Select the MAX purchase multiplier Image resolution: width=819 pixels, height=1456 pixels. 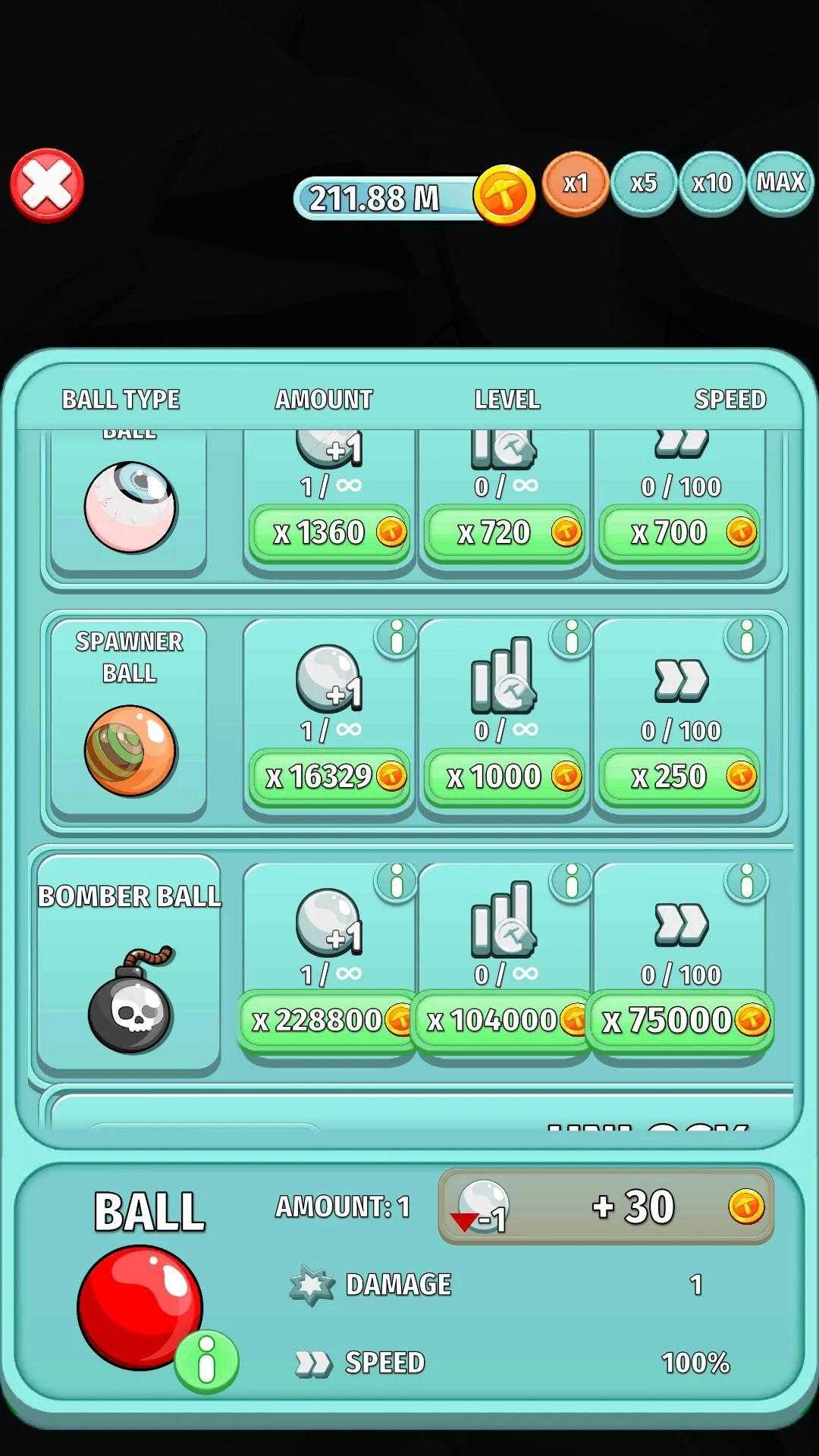(x=780, y=183)
